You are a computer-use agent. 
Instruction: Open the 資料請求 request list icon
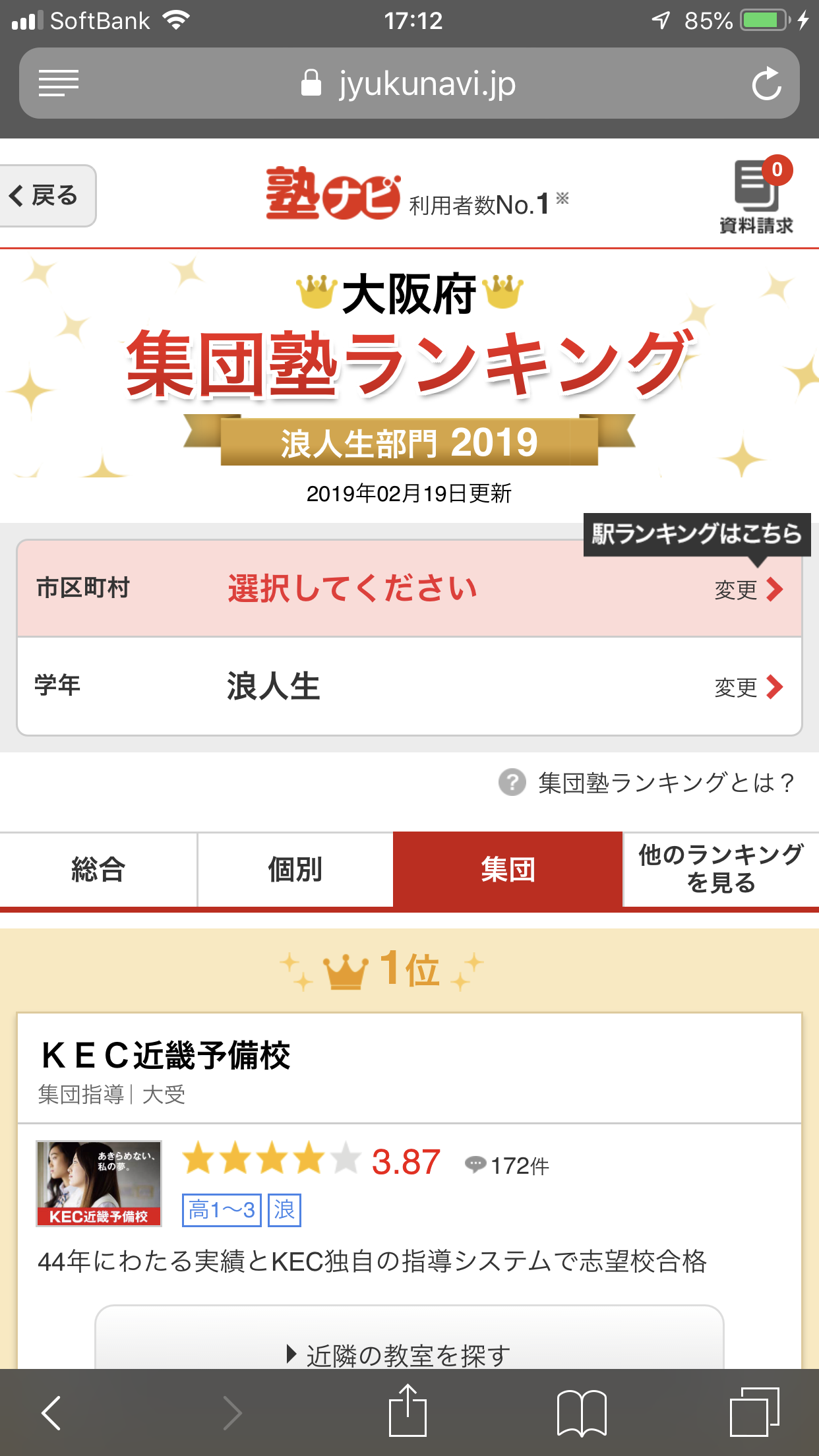756,196
